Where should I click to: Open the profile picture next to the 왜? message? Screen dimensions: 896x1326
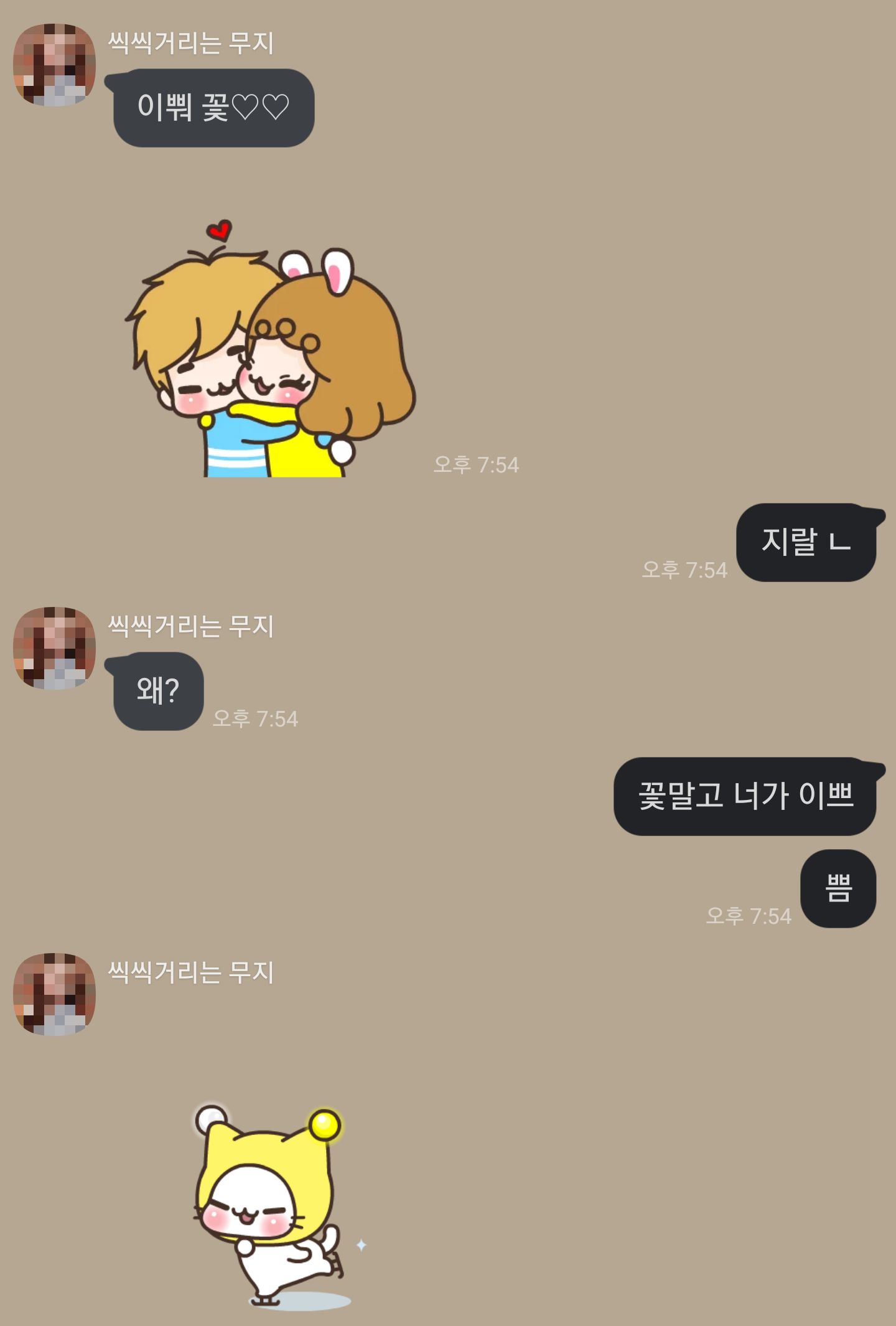click(x=54, y=648)
